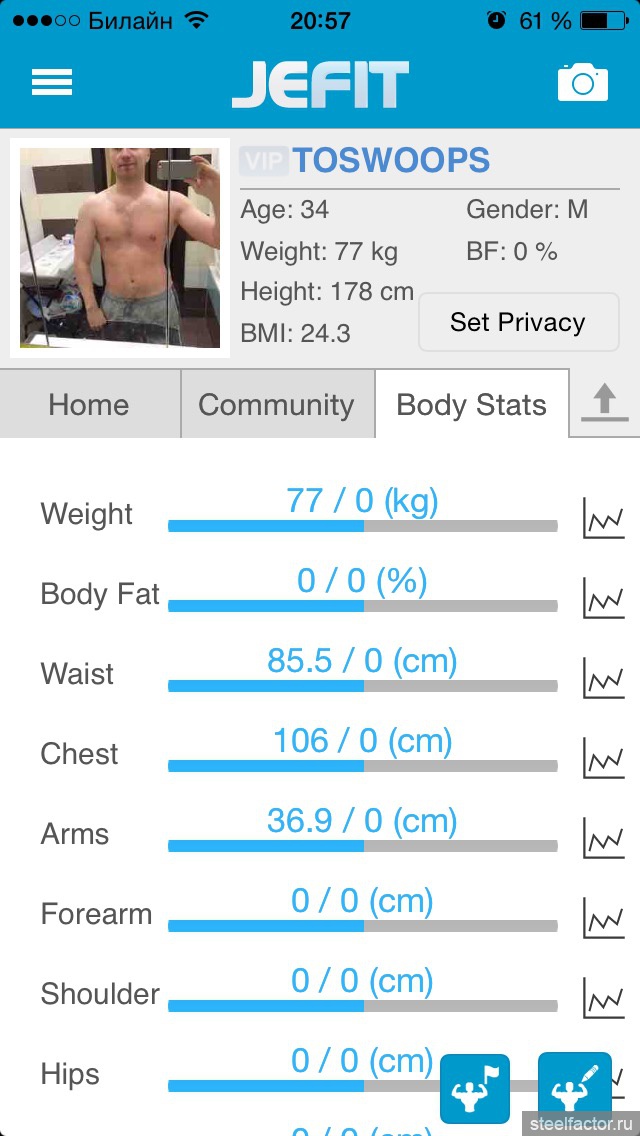Switch to the Home tab
The image size is (640, 1136).
[x=89, y=404]
